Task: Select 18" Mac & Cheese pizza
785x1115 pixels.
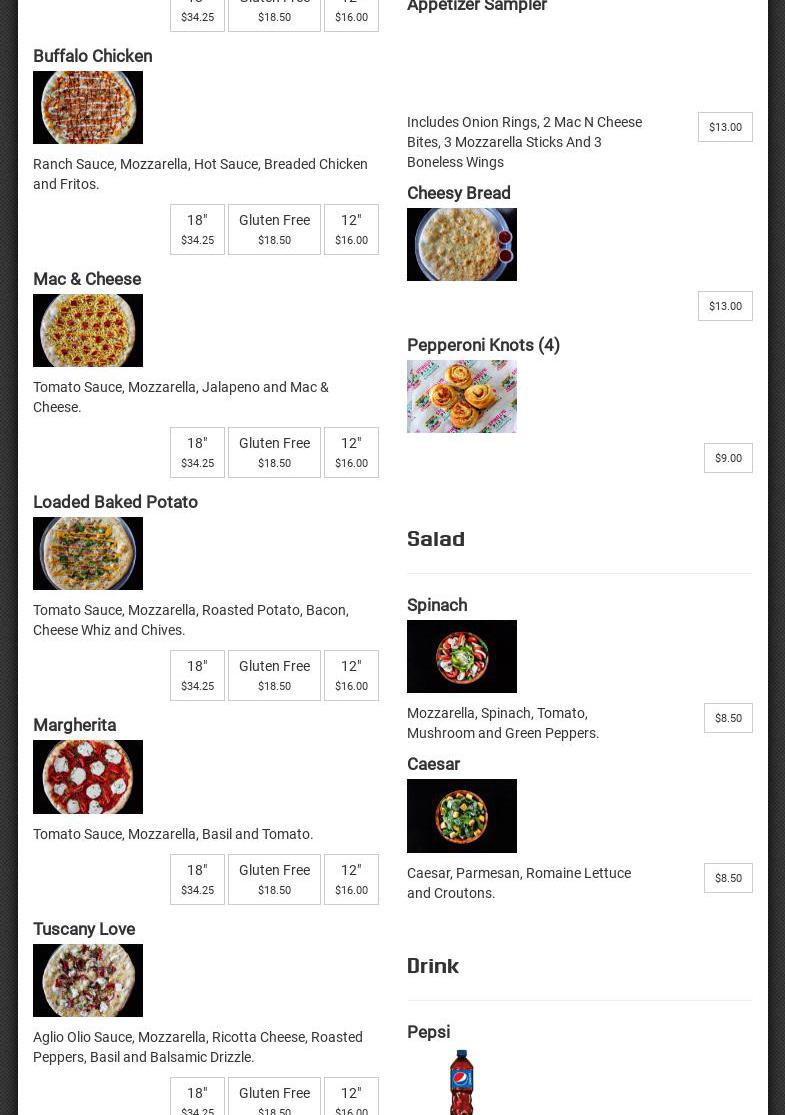Action: 197,452
